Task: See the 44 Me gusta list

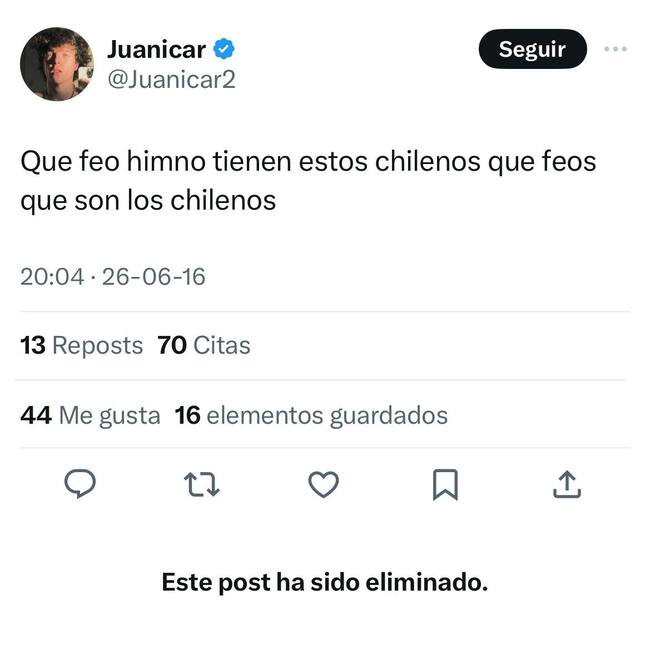Action: tap(90, 415)
